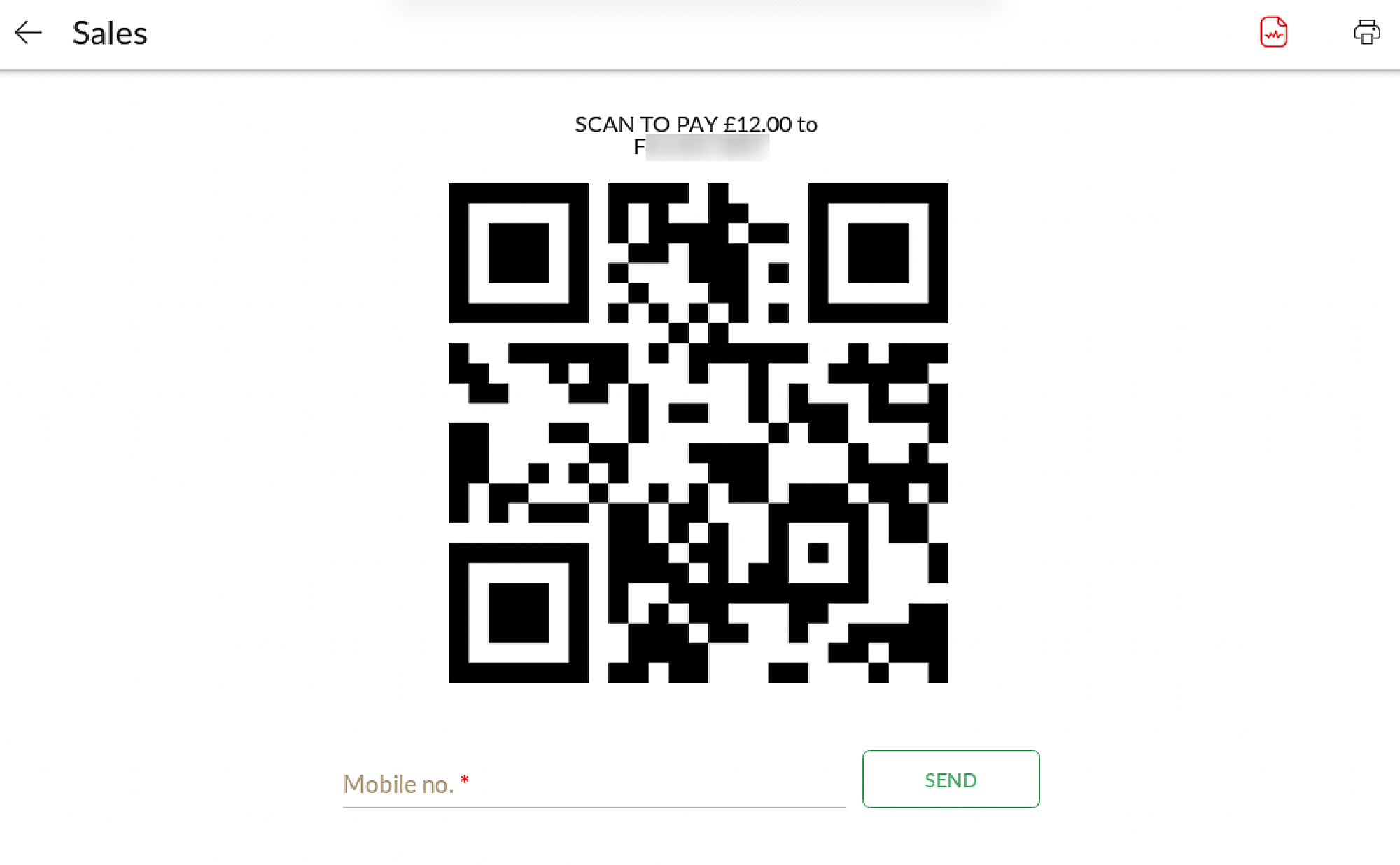1400x865 pixels.
Task: Go back from the Sales screen
Action: coord(29,33)
